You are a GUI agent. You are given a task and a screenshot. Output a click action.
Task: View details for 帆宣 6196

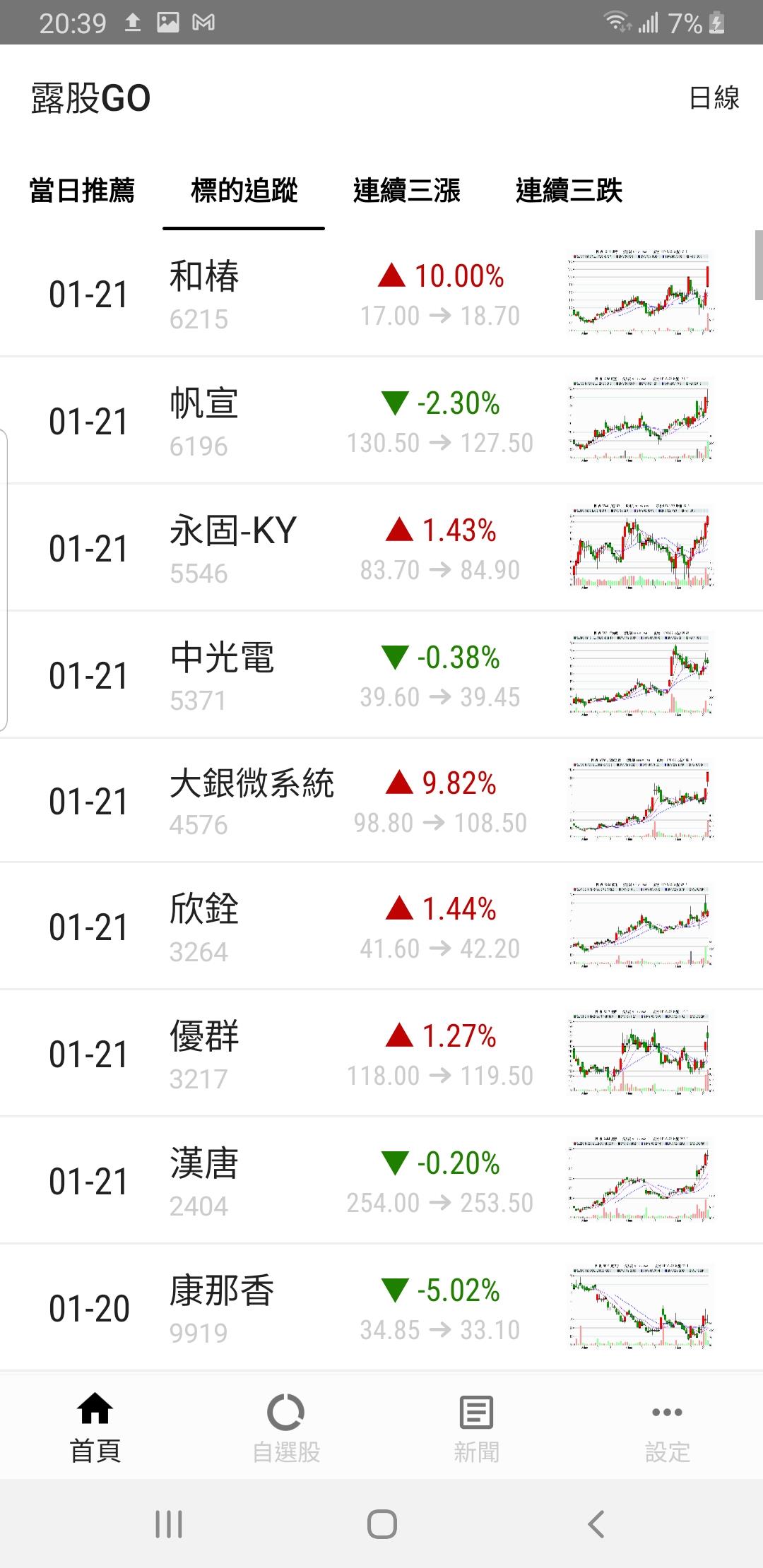click(381, 421)
